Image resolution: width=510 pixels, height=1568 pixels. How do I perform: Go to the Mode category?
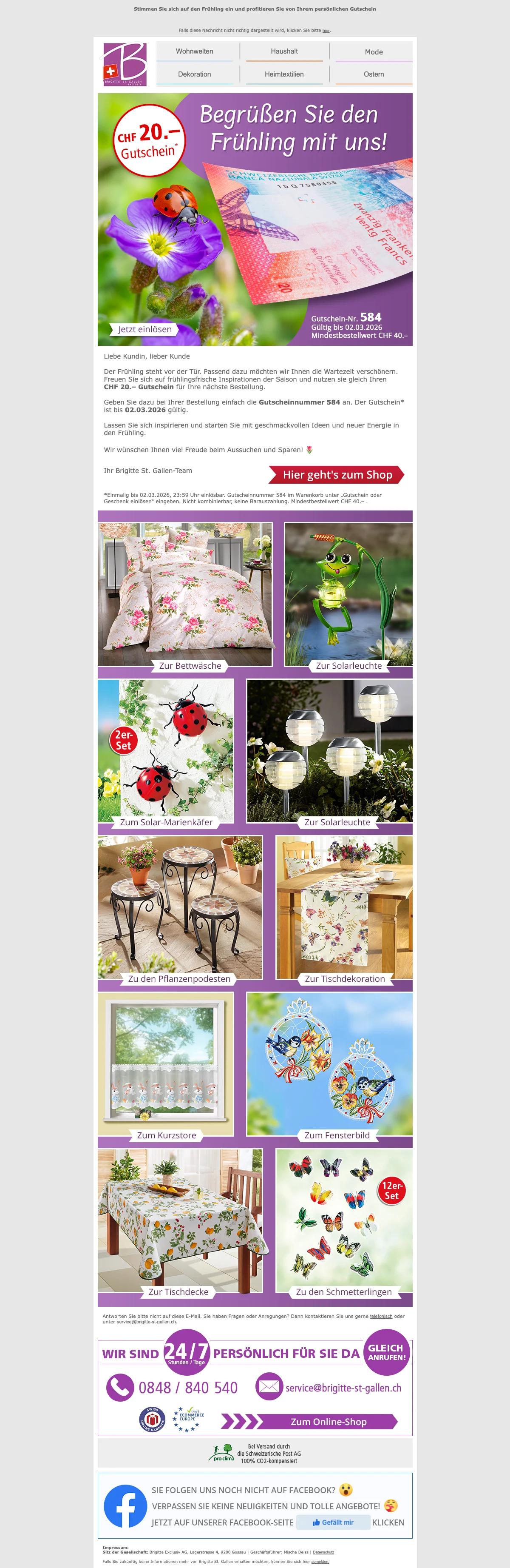(373, 52)
